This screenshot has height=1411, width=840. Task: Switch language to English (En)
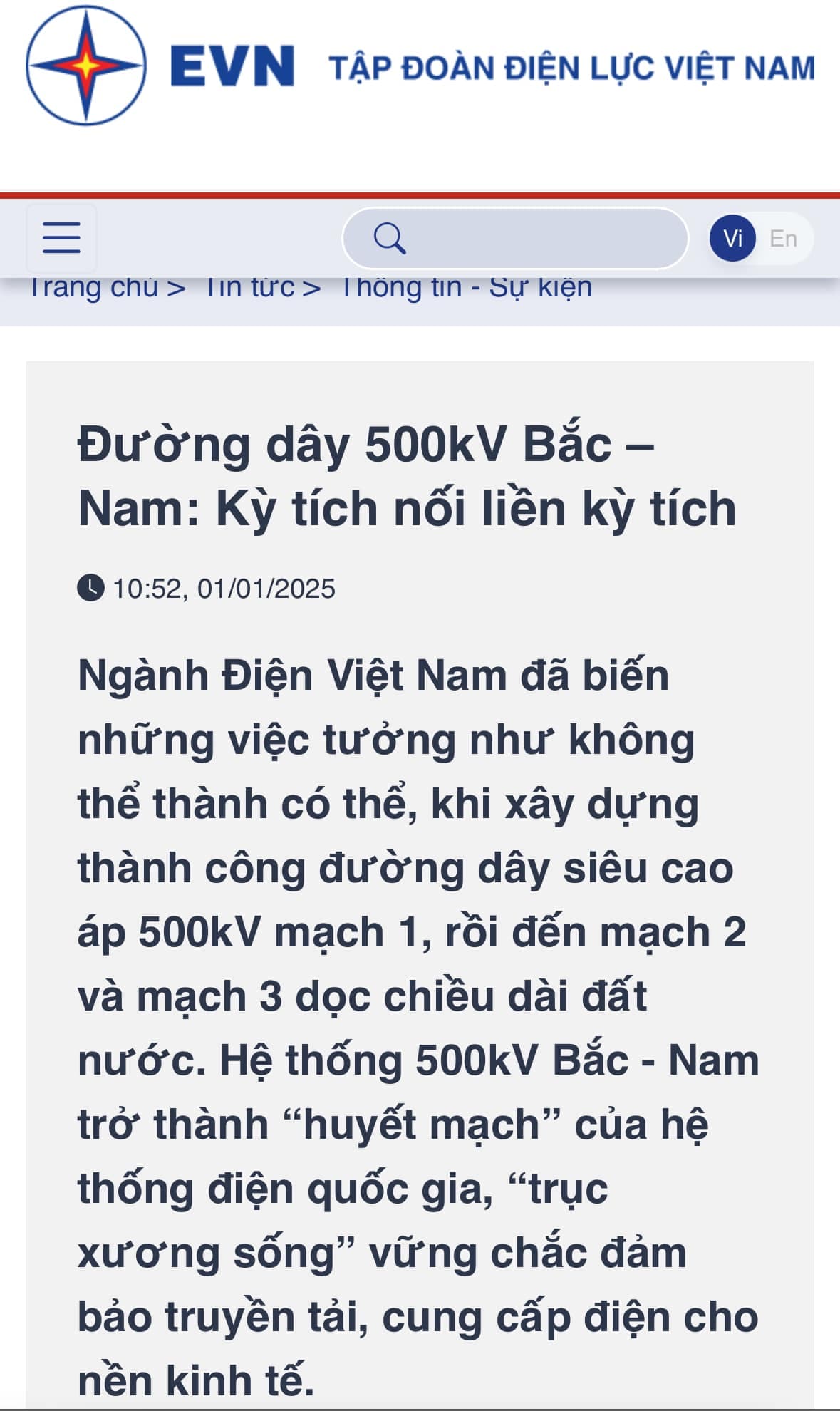click(783, 238)
